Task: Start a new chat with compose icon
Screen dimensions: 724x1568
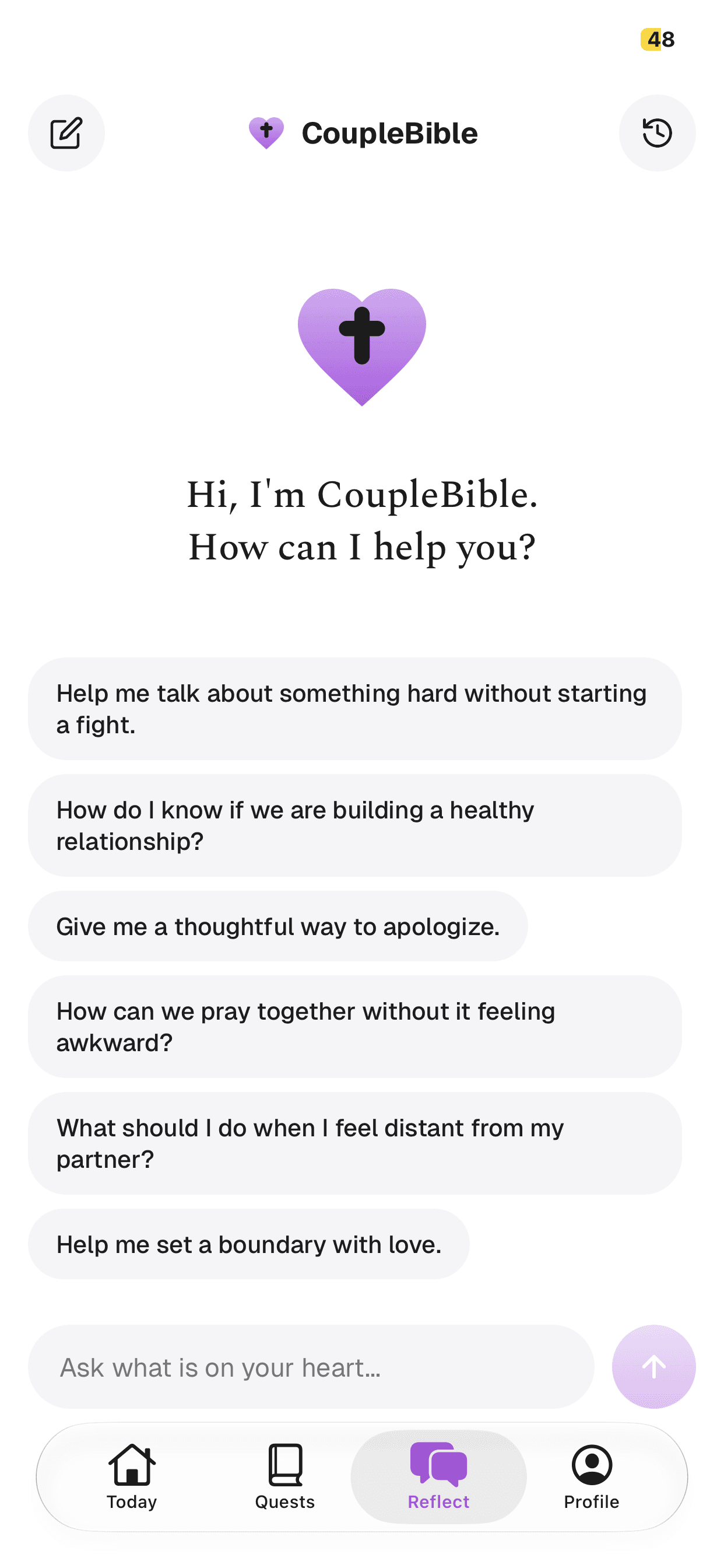Action: [66, 132]
